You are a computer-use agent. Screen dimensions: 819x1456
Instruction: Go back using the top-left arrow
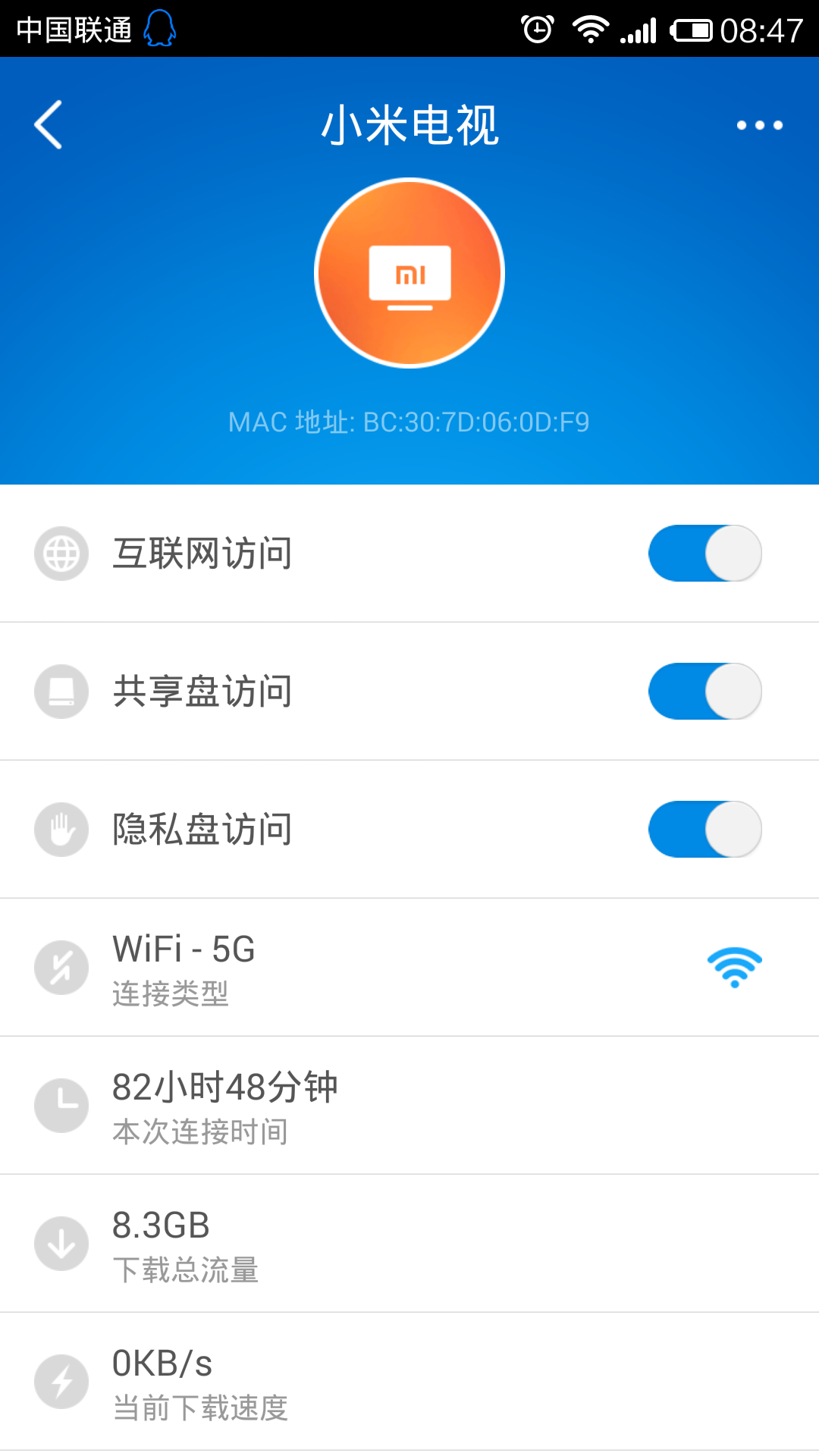(48, 125)
